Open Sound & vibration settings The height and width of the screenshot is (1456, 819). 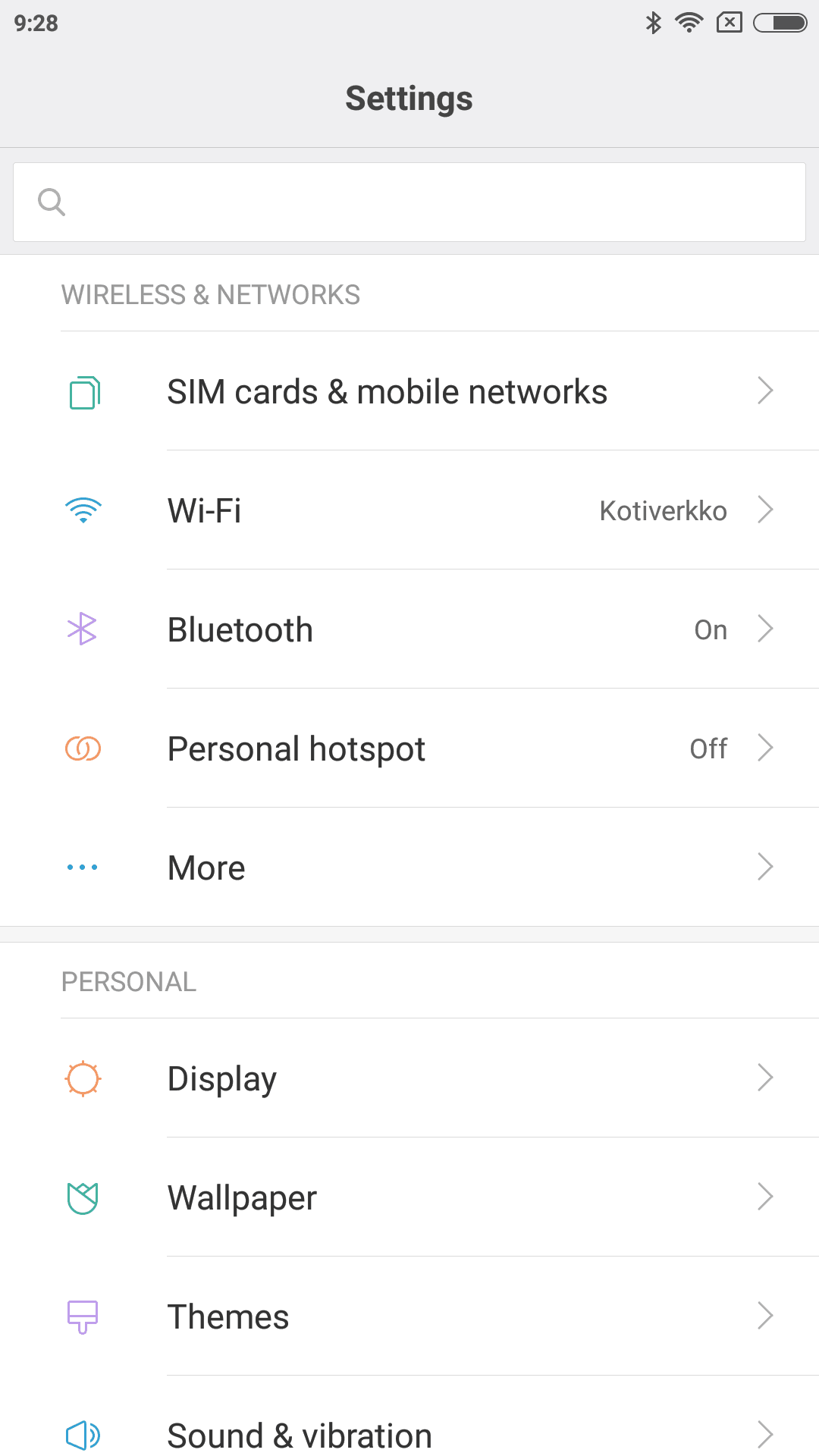click(409, 1433)
